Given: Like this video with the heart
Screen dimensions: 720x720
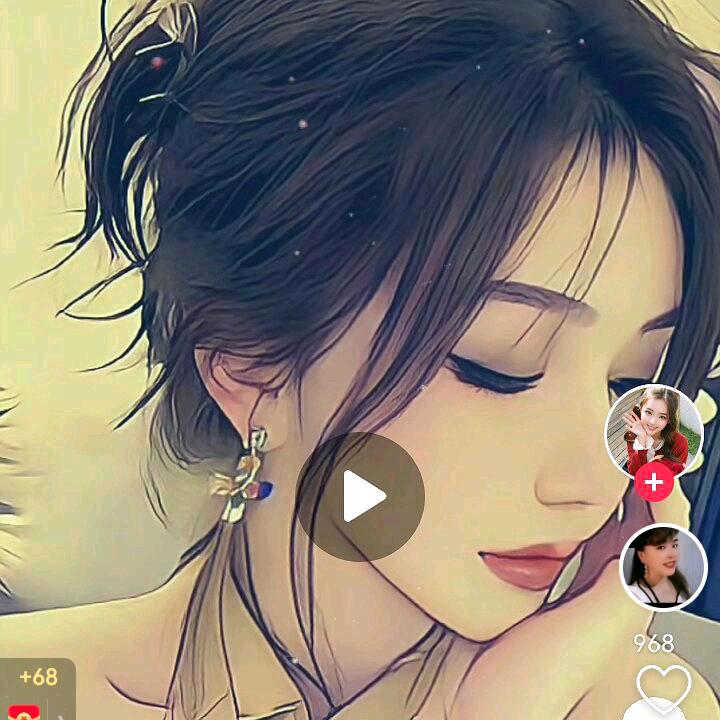Looking at the screenshot, I should [664, 688].
